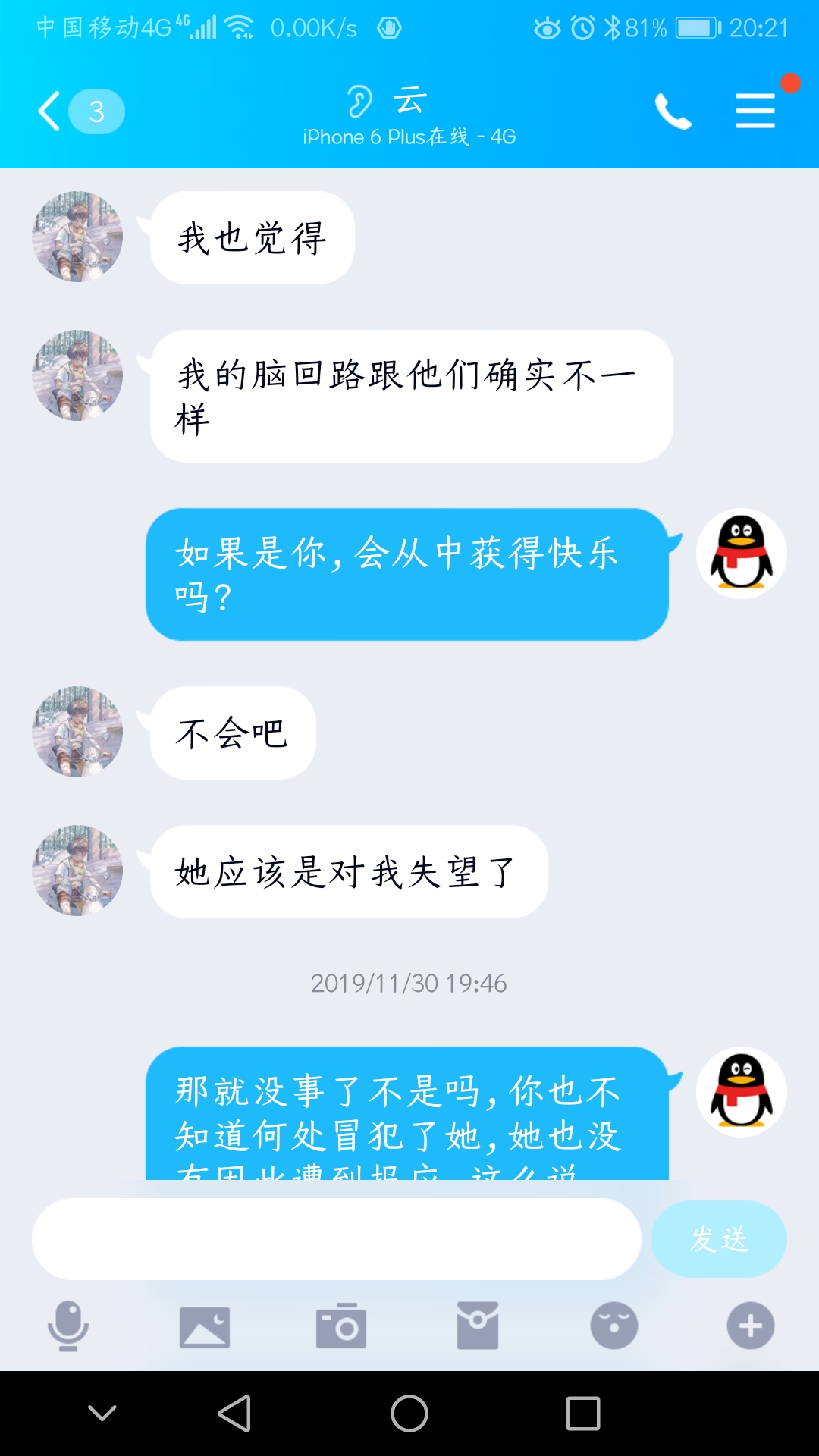Viewport: 819px width, 1456px height.
Task: Open the recent apps overview
Action: pyautogui.click(x=582, y=1414)
